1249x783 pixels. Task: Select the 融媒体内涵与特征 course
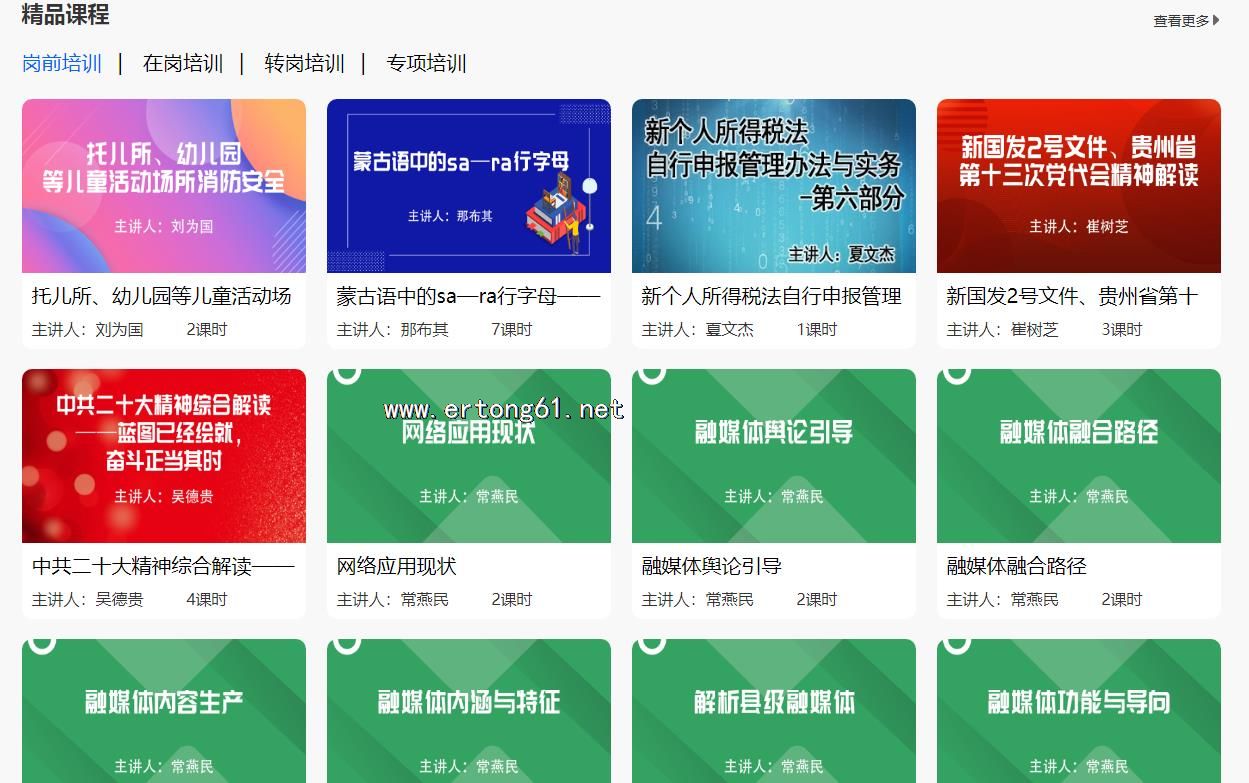(x=468, y=711)
